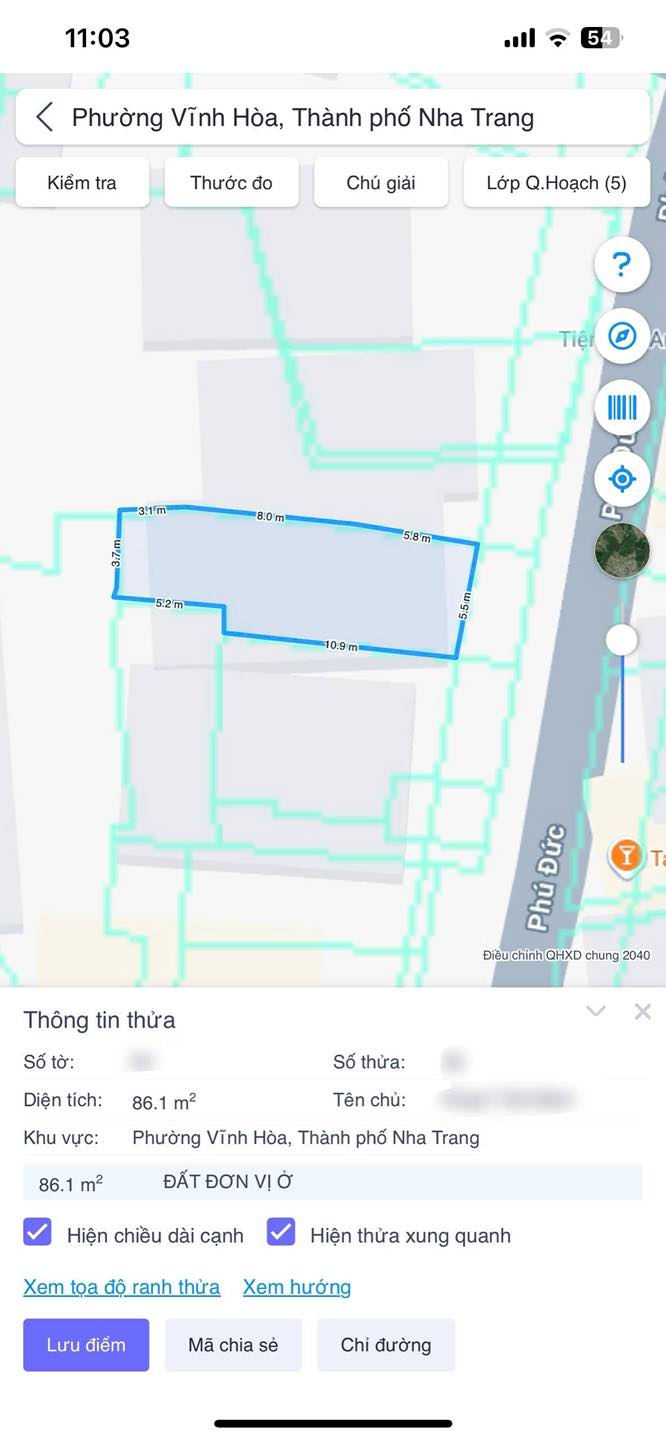
Task: Open the Xem hướng link
Action: [297, 1287]
